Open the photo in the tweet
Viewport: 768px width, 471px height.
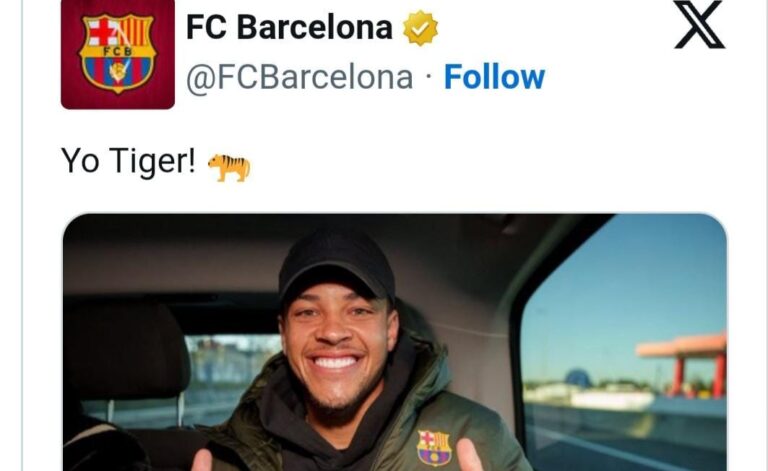click(394, 342)
